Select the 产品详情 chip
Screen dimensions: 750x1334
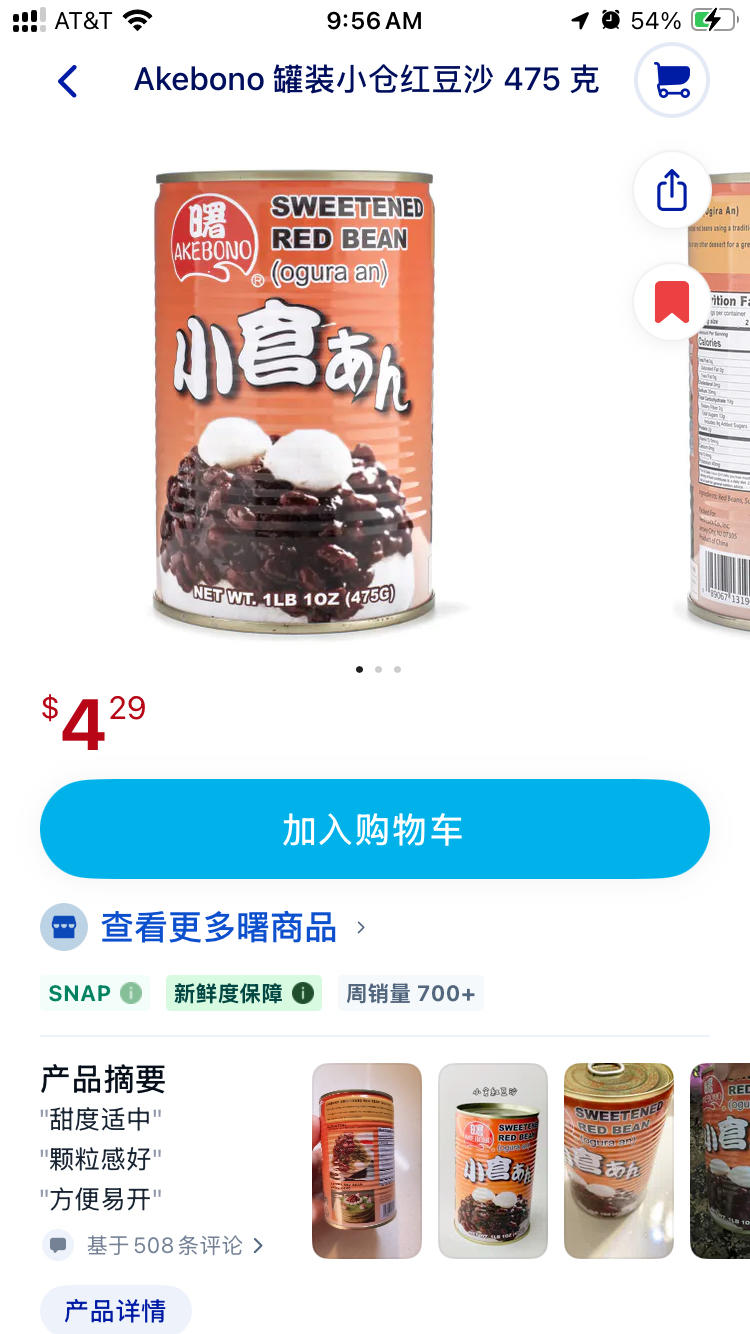point(115,1311)
